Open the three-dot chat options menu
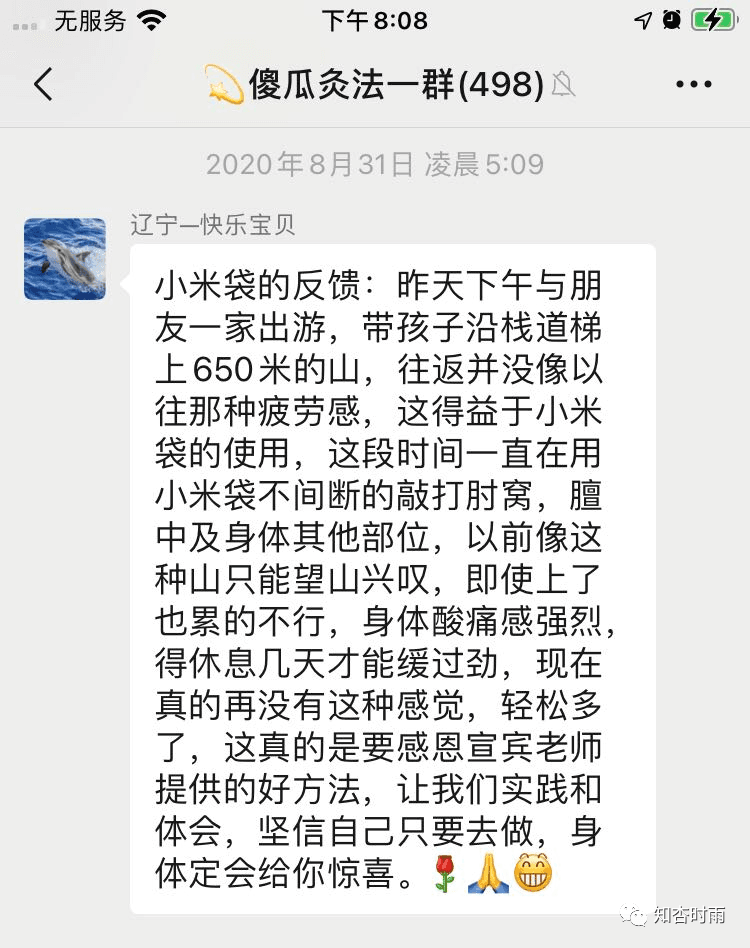The height and width of the screenshot is (948, 750). pos(692,84)
